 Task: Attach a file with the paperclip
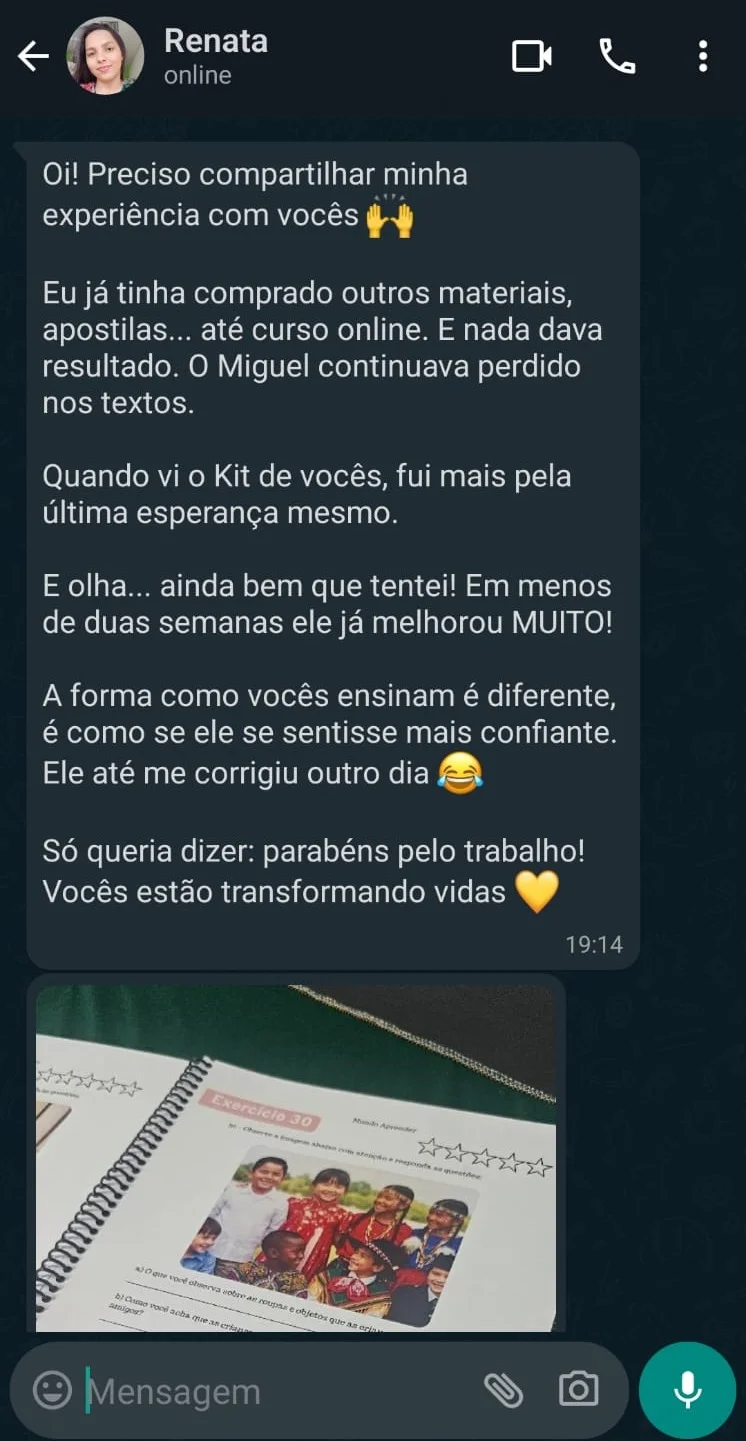point(503,1389)
